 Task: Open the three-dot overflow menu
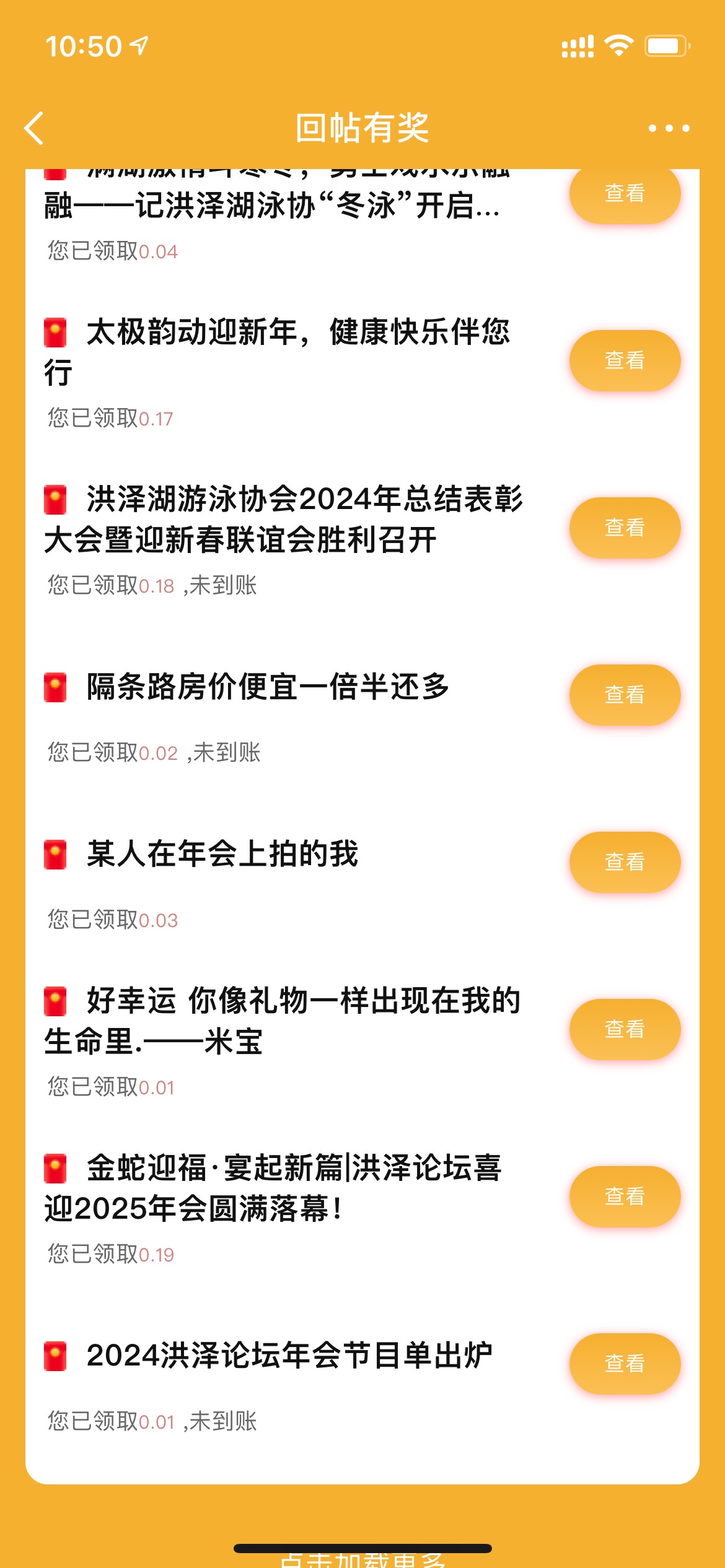[669, 128]
